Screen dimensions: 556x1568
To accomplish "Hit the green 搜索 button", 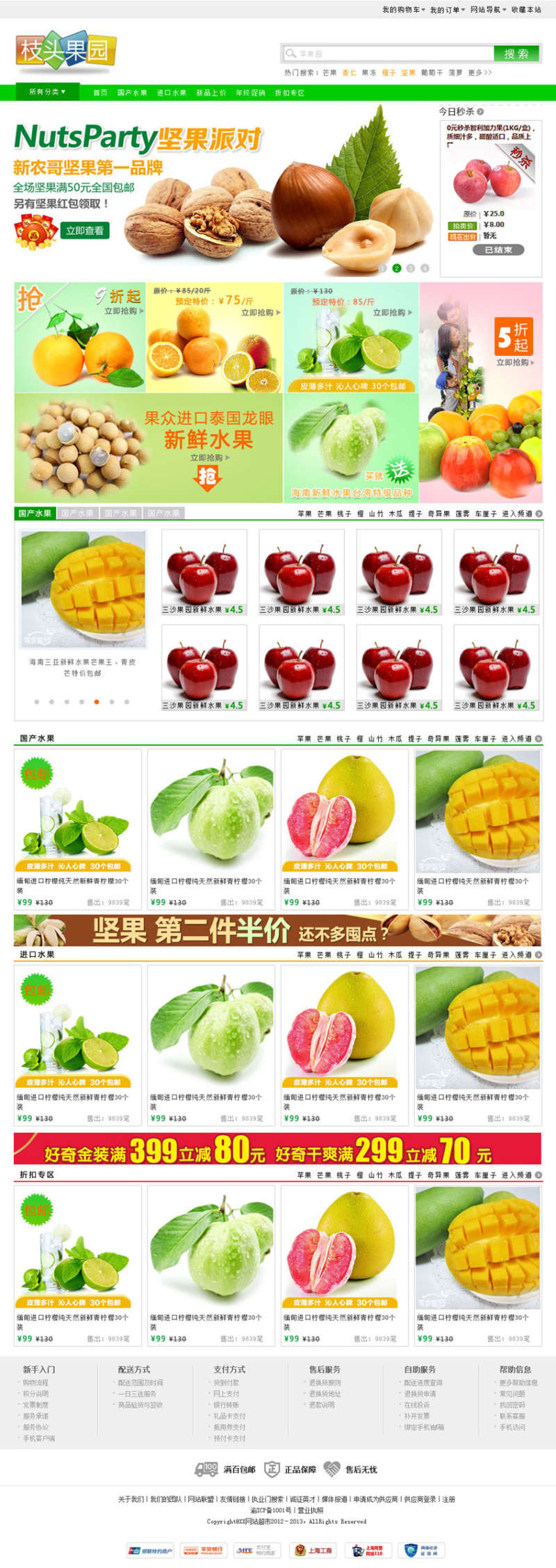I will click(x=516, y=54).
